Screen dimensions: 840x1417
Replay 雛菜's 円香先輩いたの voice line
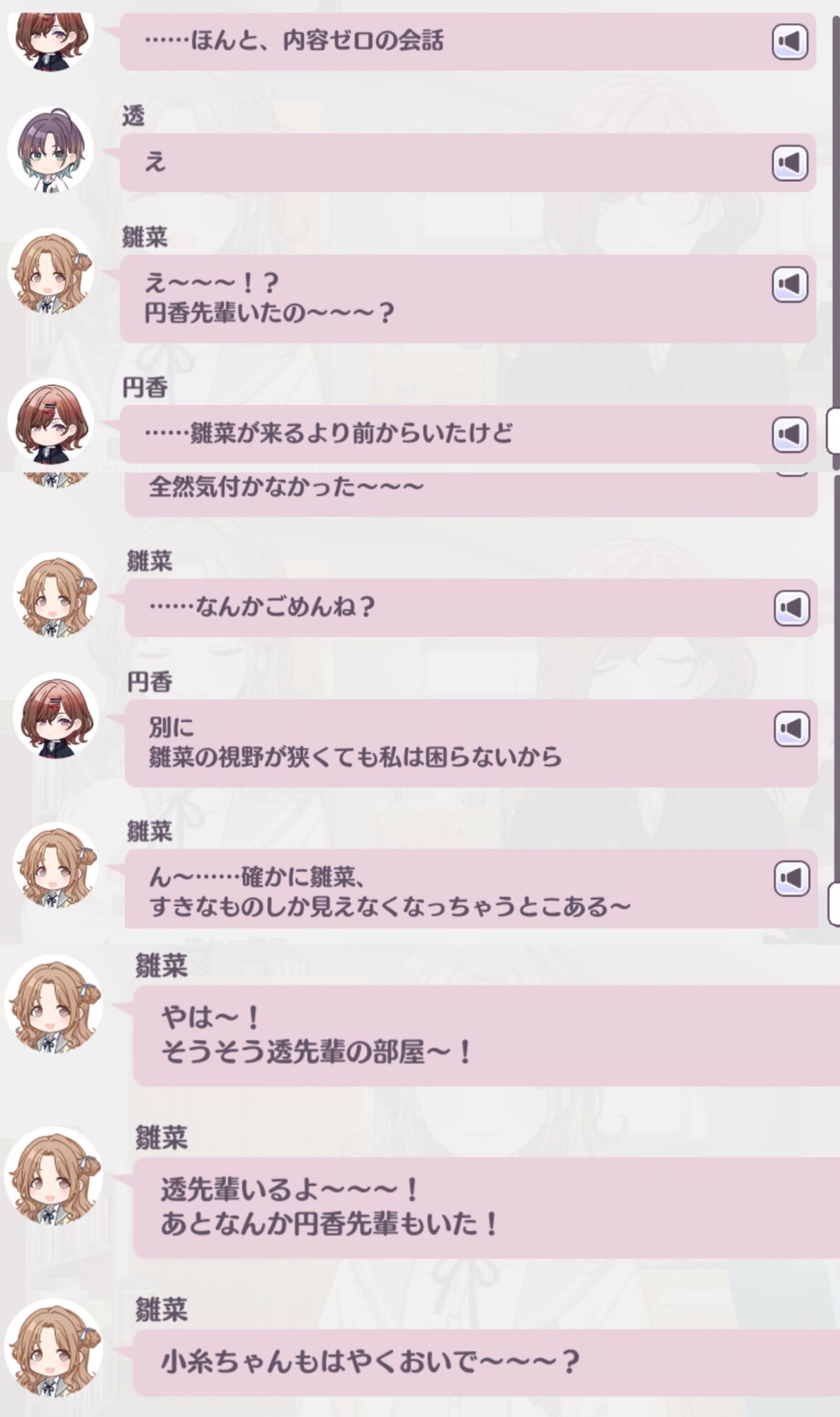pyautogui.click(x=790, y=285)
